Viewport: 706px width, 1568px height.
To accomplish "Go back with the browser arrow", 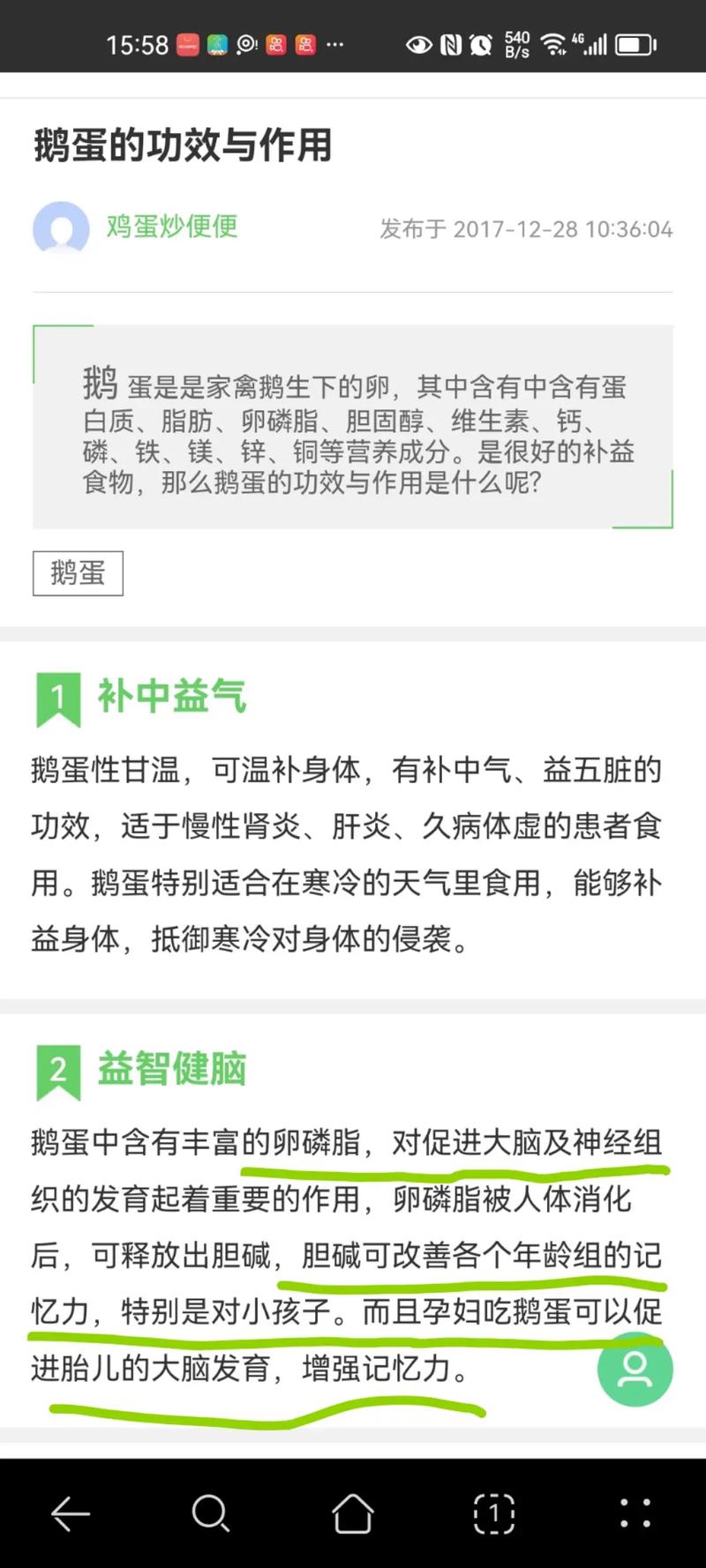I will pyautogui.click(x=71, y=1513).
